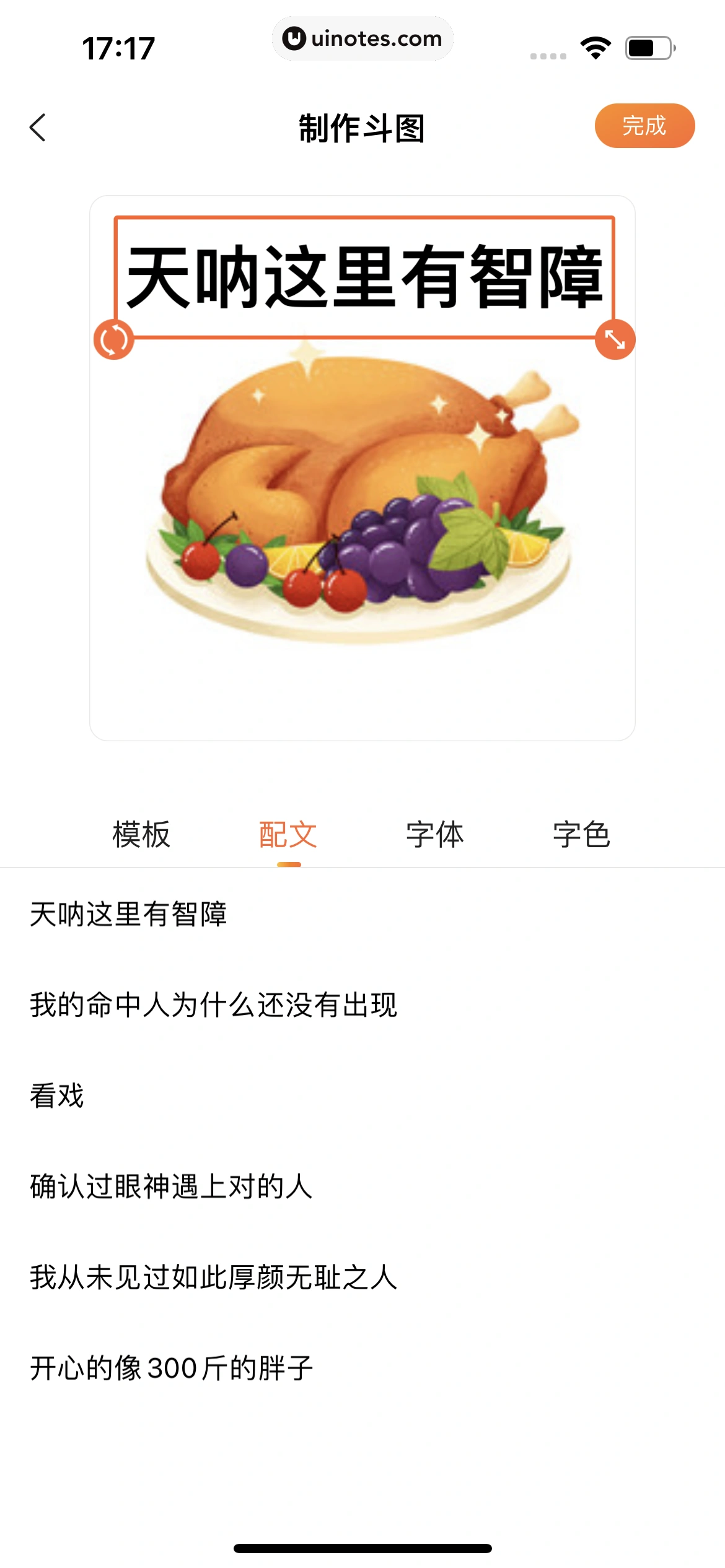Switch to the 字色 tab

(581, 834)
